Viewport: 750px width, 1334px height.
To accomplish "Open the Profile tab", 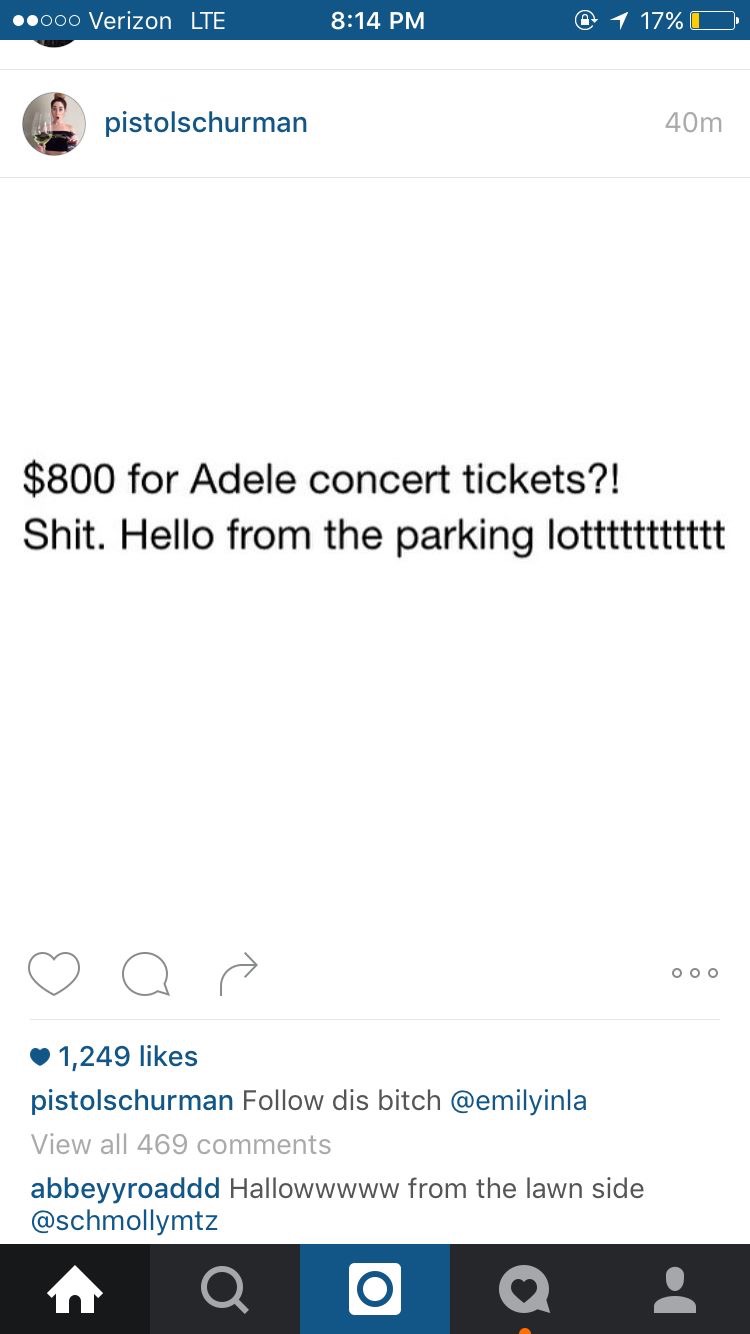I will click(675, 1289).
